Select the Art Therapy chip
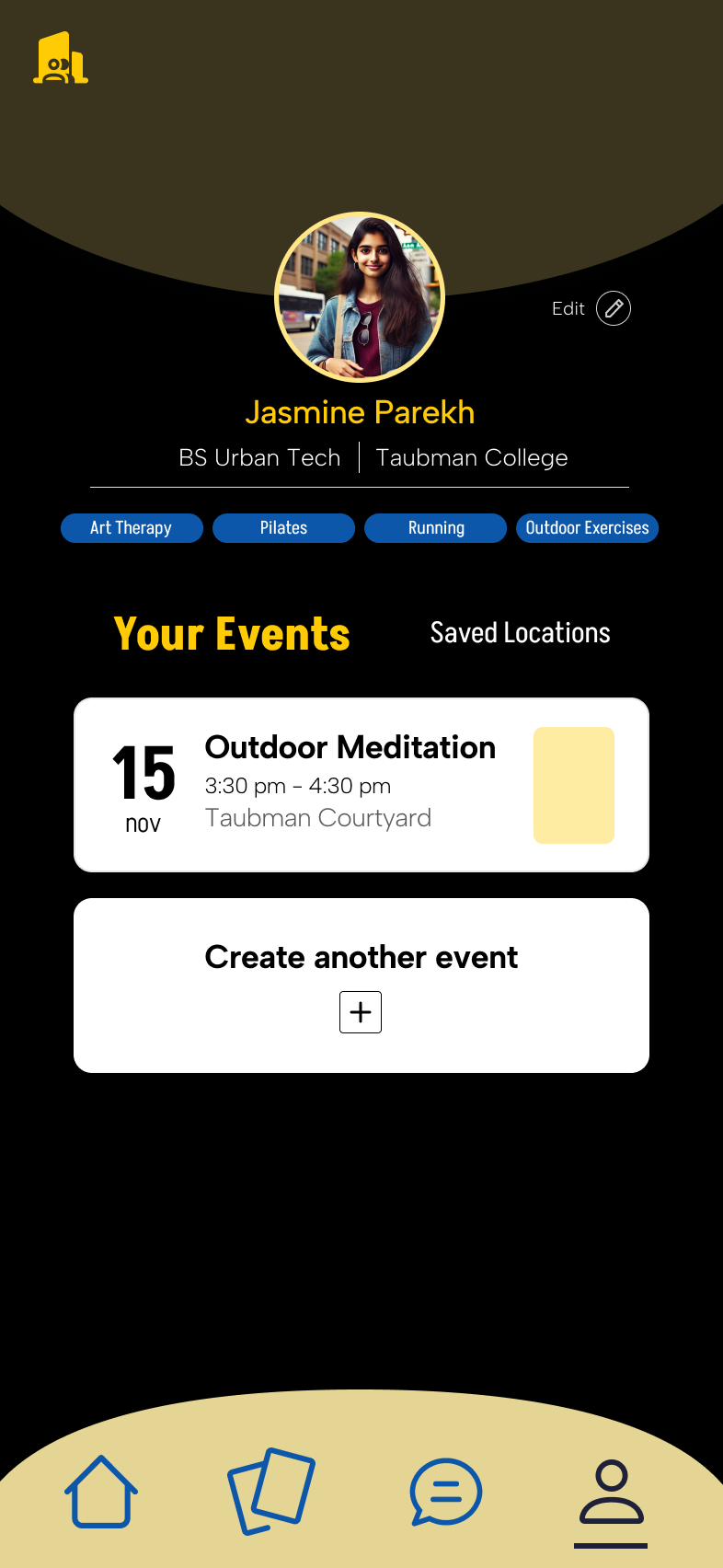723x1568 pixels. coord(132,528)
